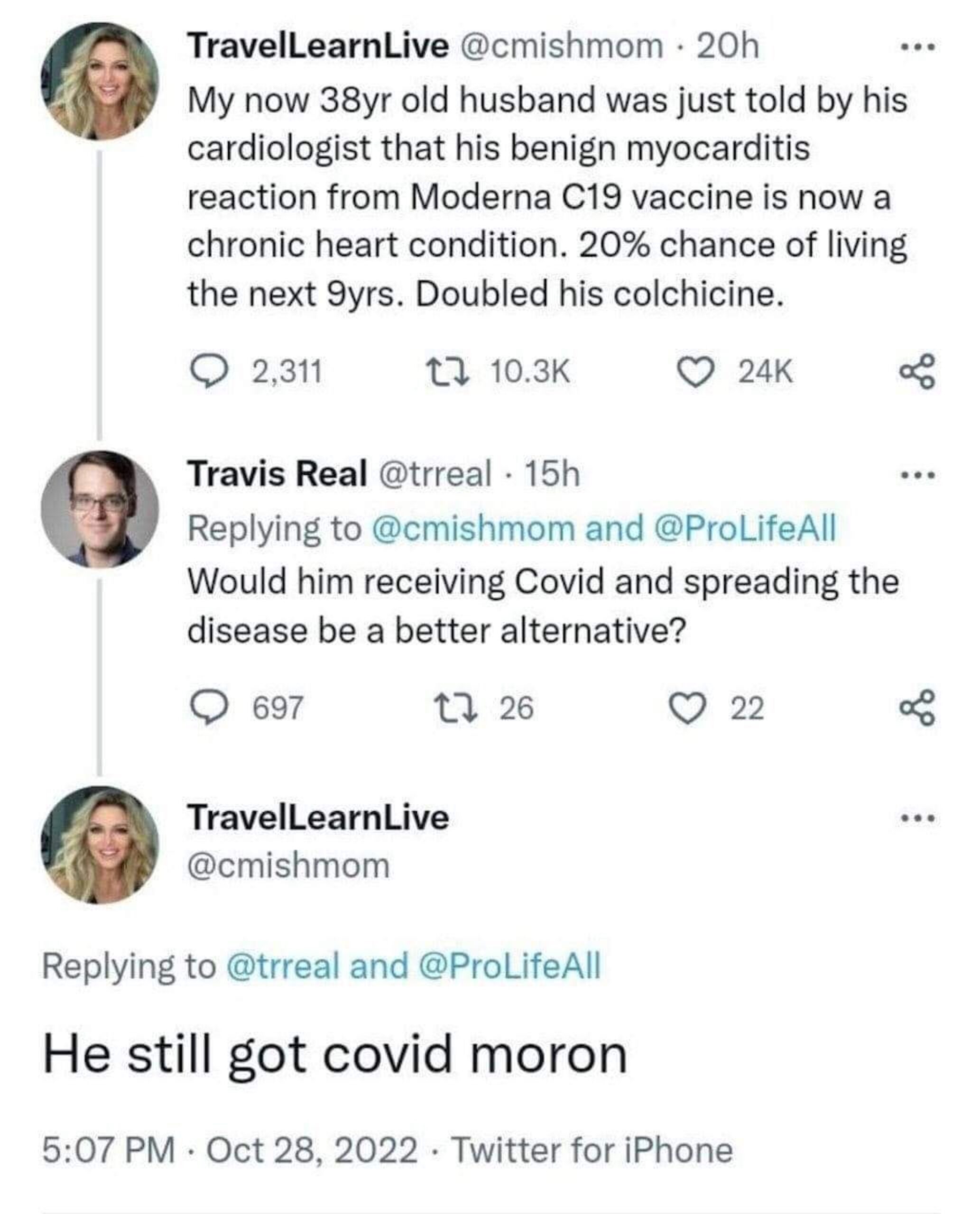
Task: Reply to TravelLearnLive's myocarditis tweet
Action: point(208,372)
